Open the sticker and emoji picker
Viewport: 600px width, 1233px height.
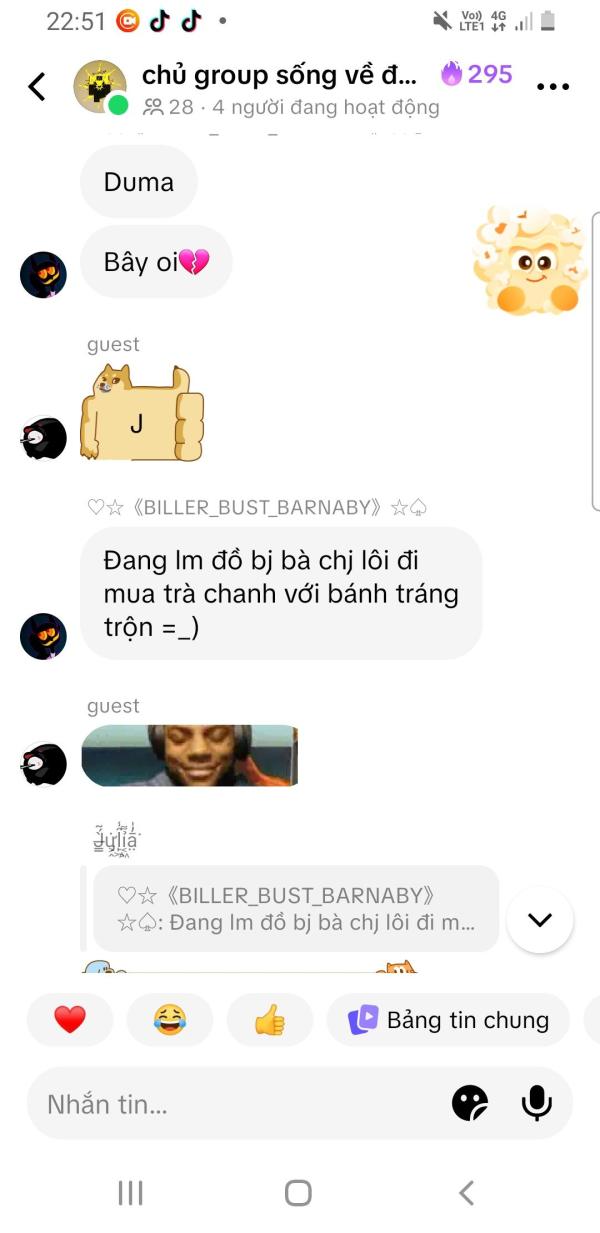tap(470, 1104)
